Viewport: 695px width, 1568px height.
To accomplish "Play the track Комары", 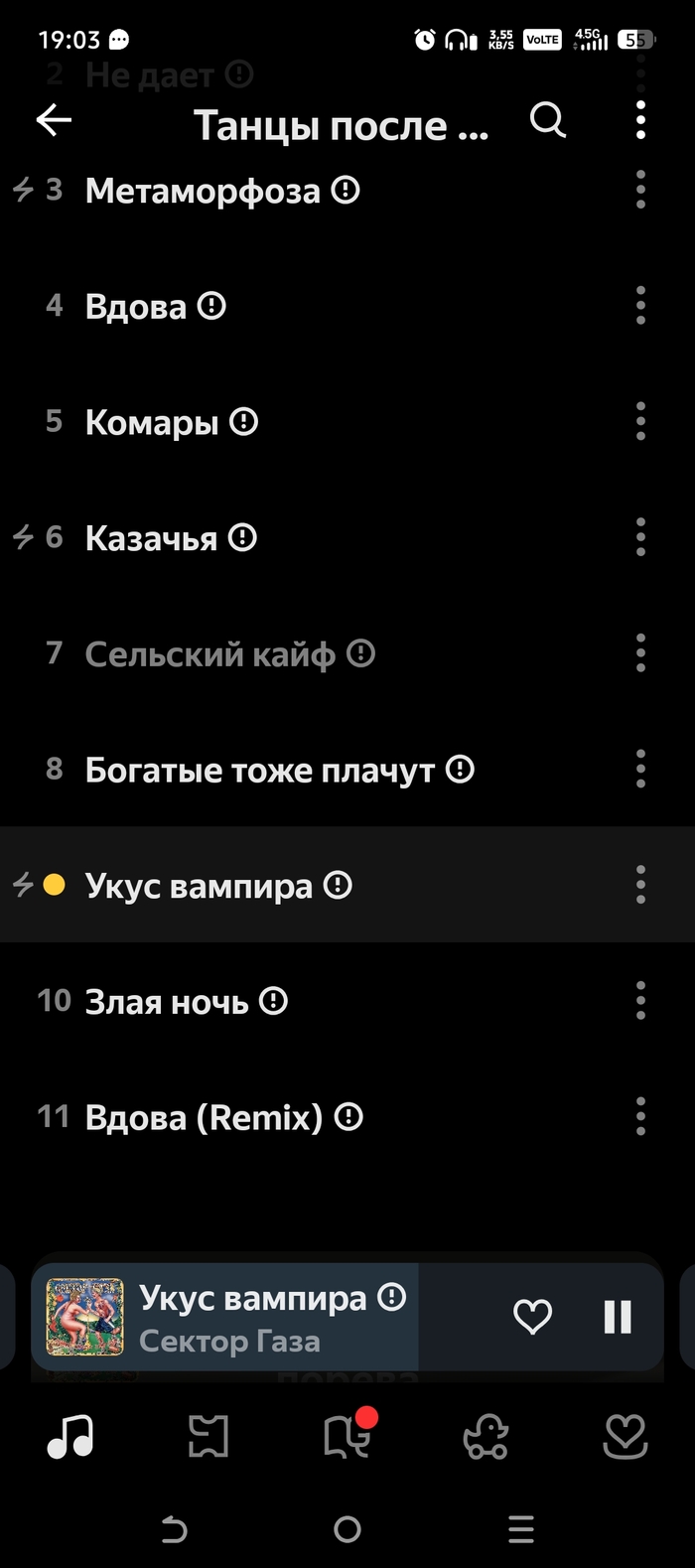I will [x=152, y=422].
